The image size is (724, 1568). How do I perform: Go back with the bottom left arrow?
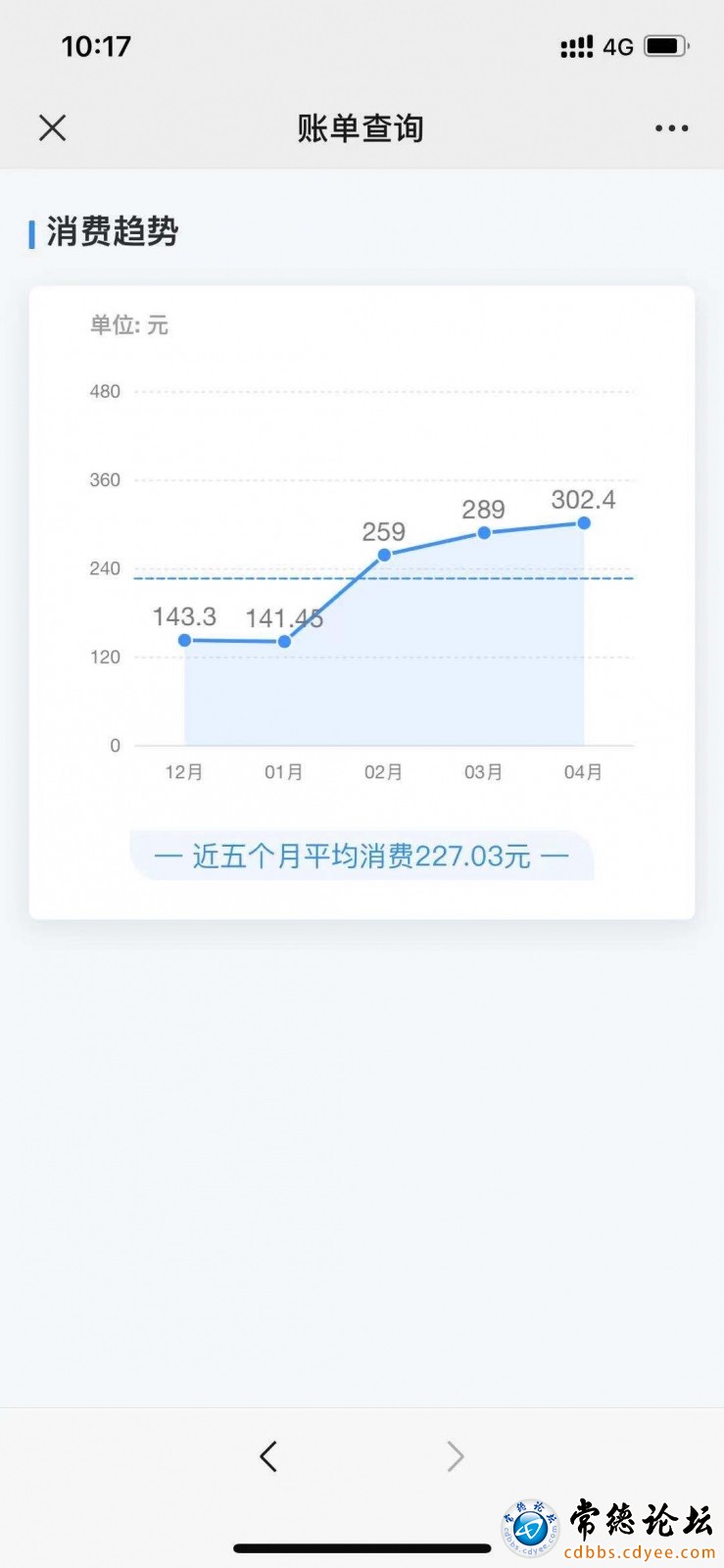pyautogui.click(x=268, y=1456)
